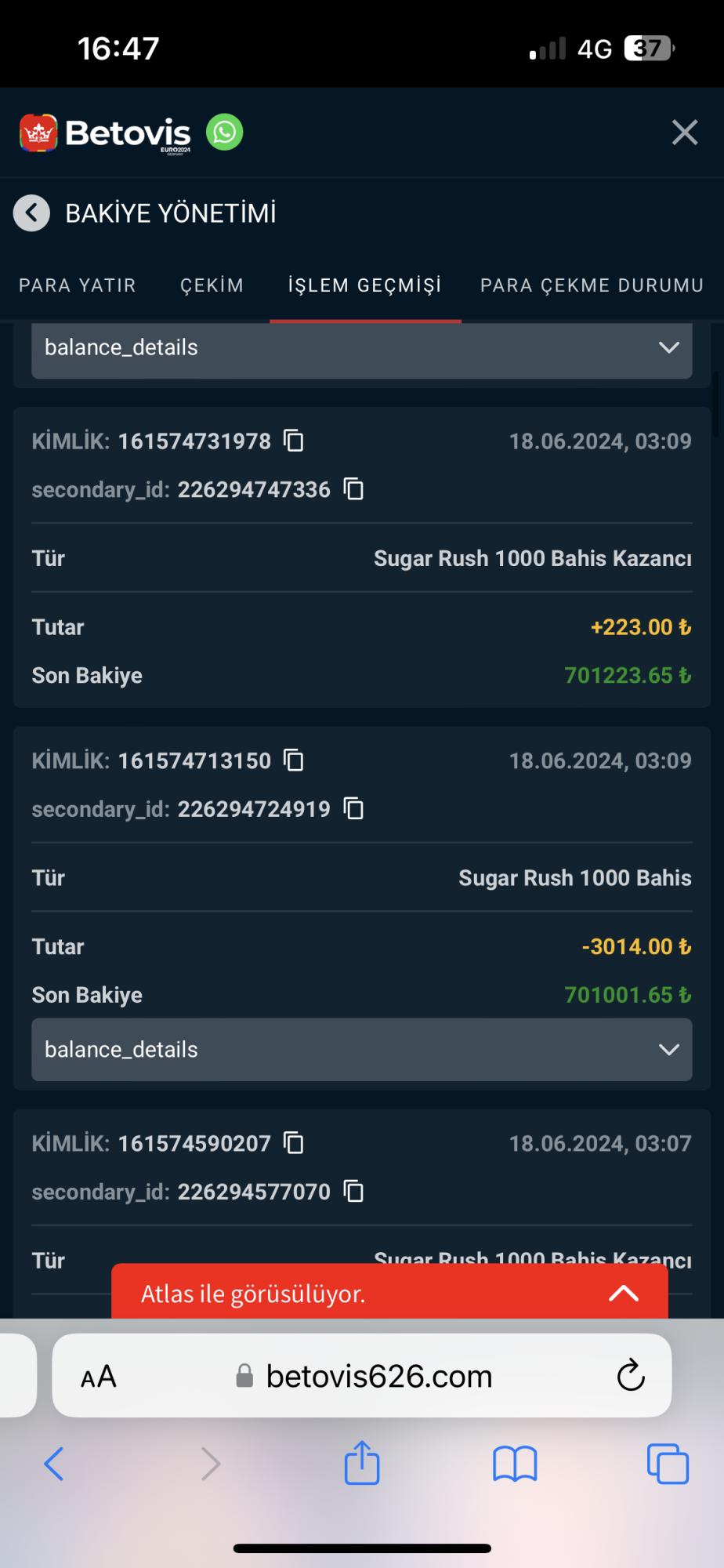Open WhatsApp support icon
724x1568 pixels.
[225, 132]
